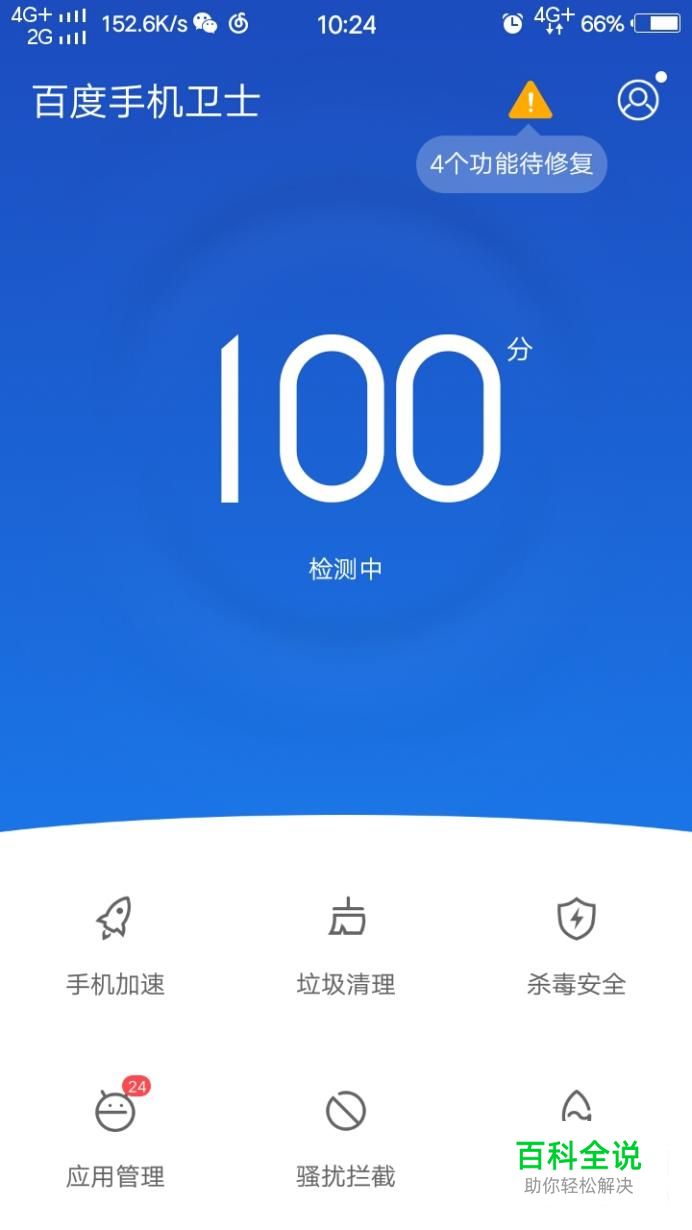Tap the 4个功能待修复 tooltip bubble

(511, 164)
